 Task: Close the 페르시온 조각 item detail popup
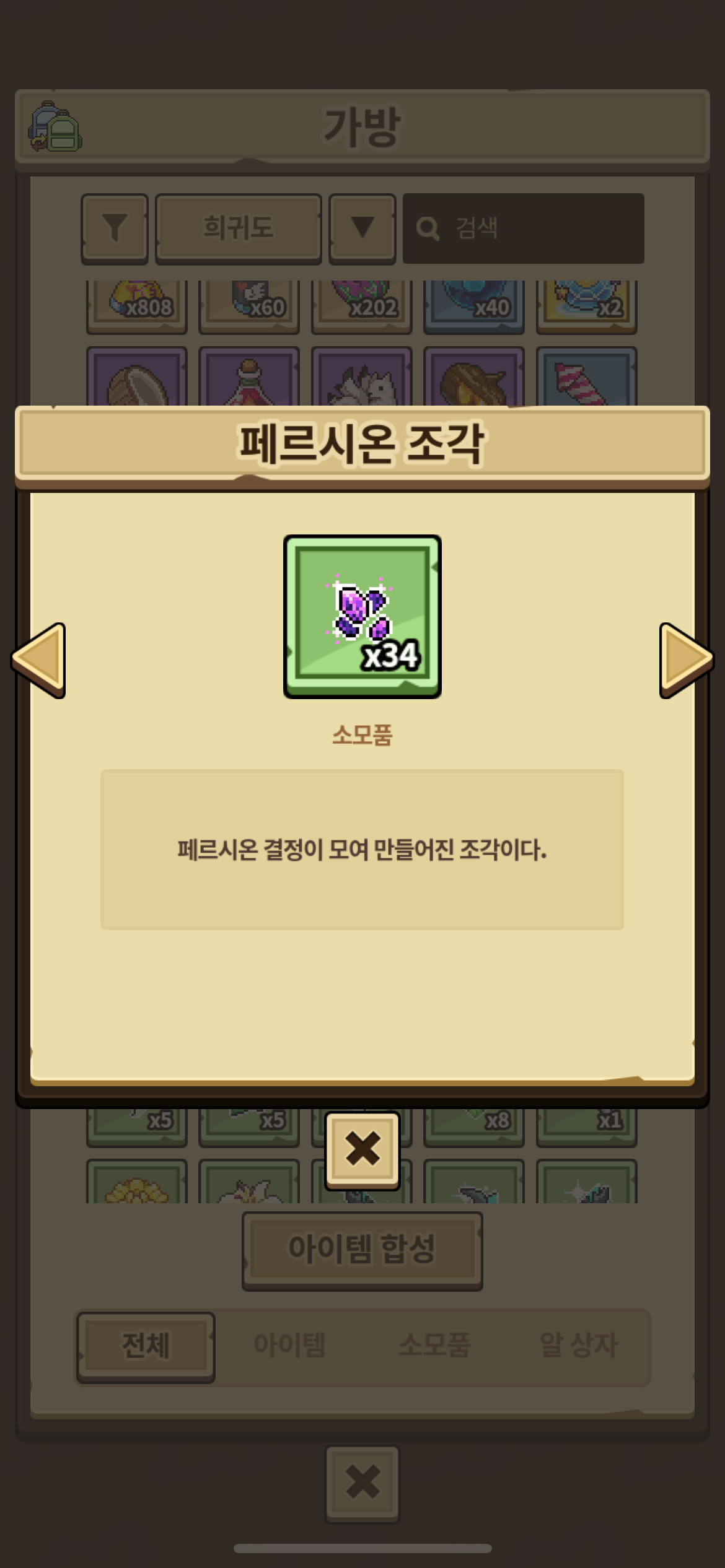(362, 1150)
